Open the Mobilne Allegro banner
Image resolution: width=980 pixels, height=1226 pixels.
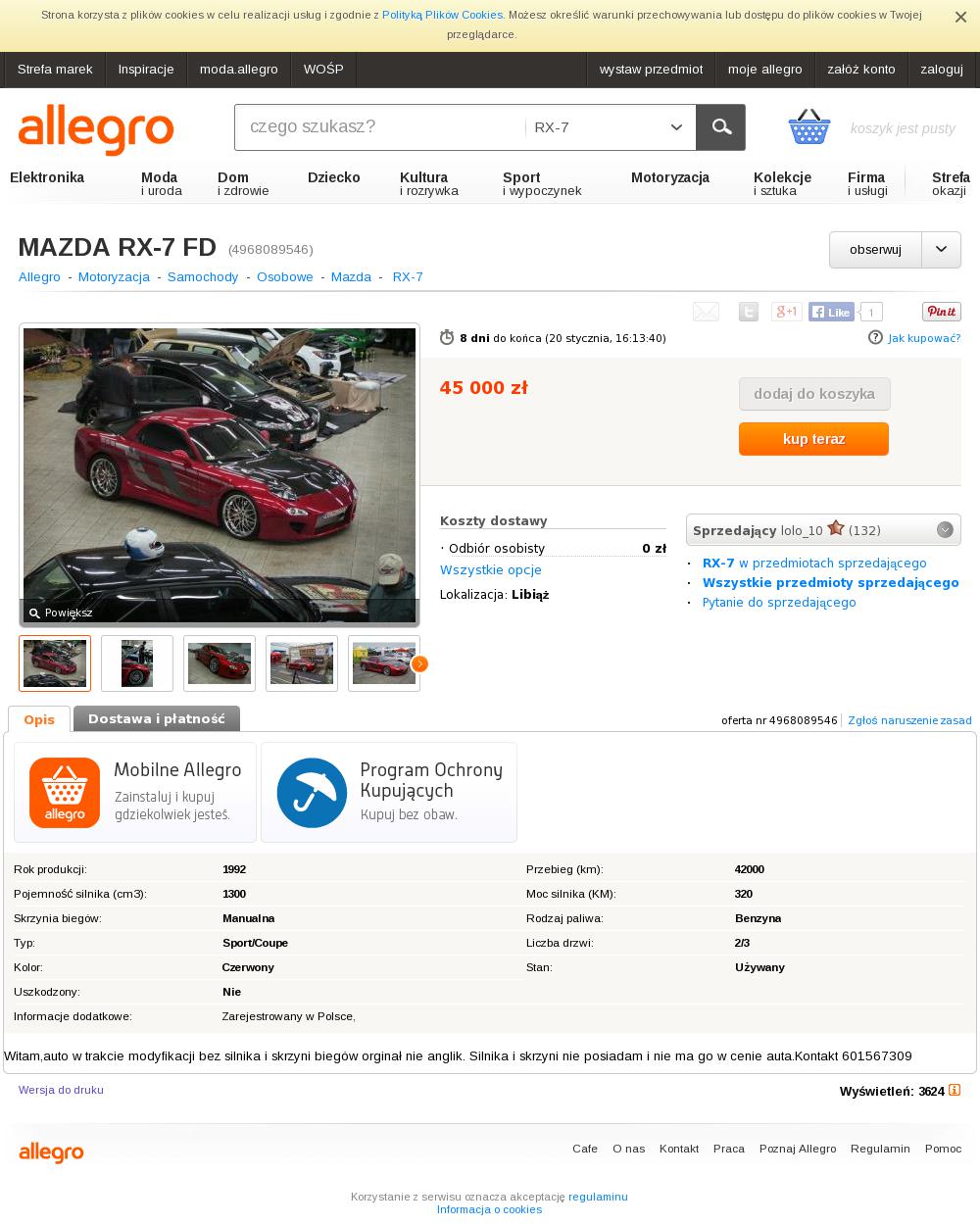pos(135,792)
